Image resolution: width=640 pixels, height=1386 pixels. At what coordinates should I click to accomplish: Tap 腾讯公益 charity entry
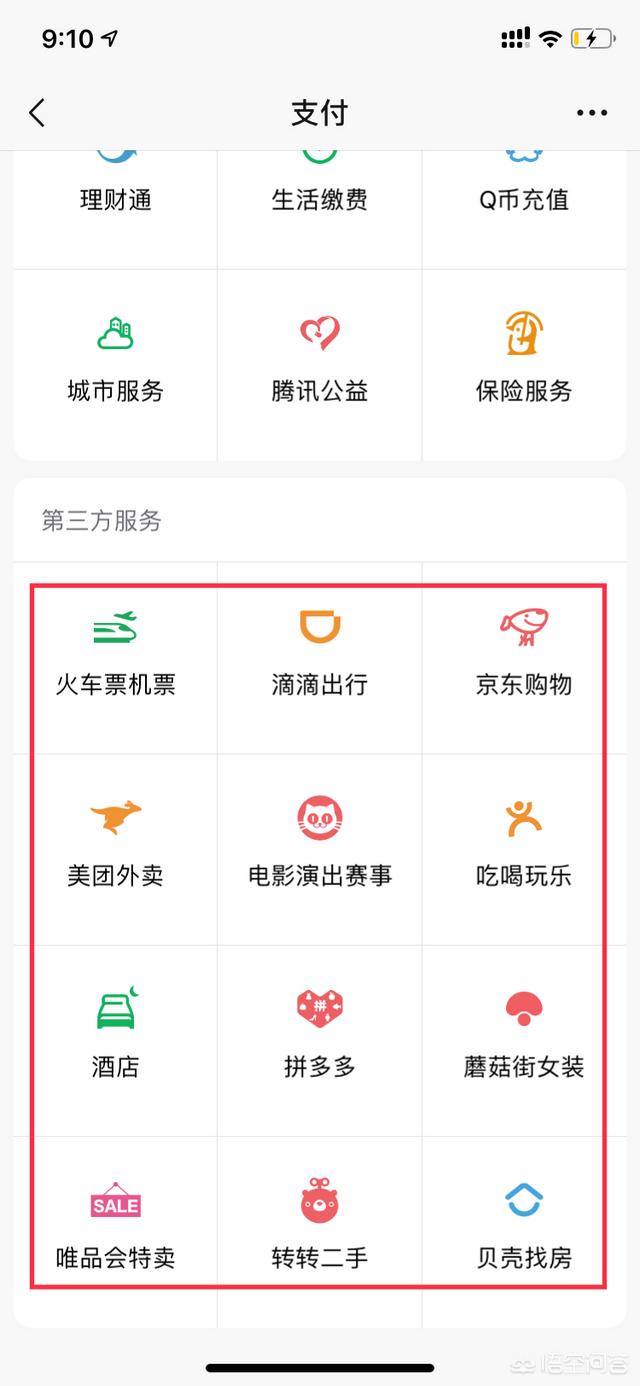click(x=320, y=358)
